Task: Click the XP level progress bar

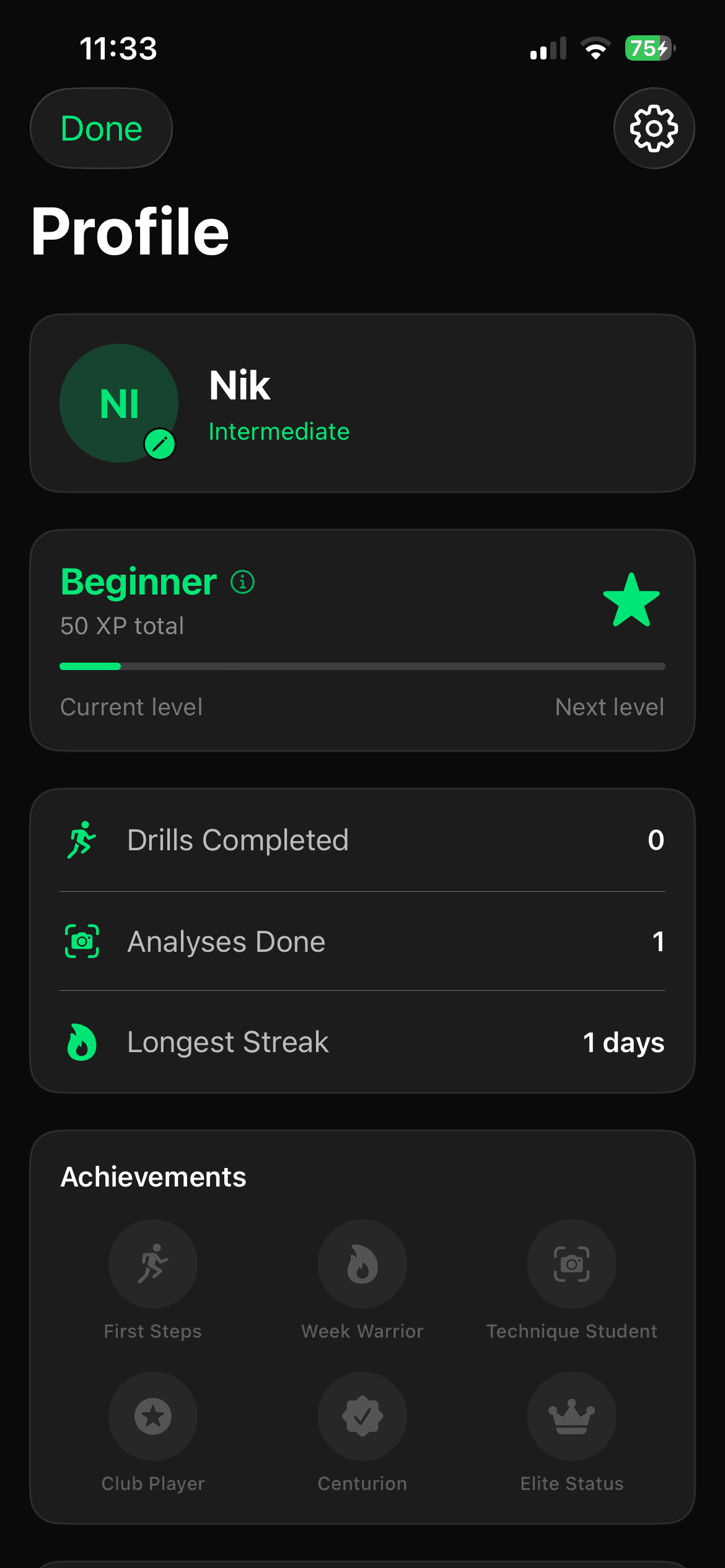Action: pos(362,666)
